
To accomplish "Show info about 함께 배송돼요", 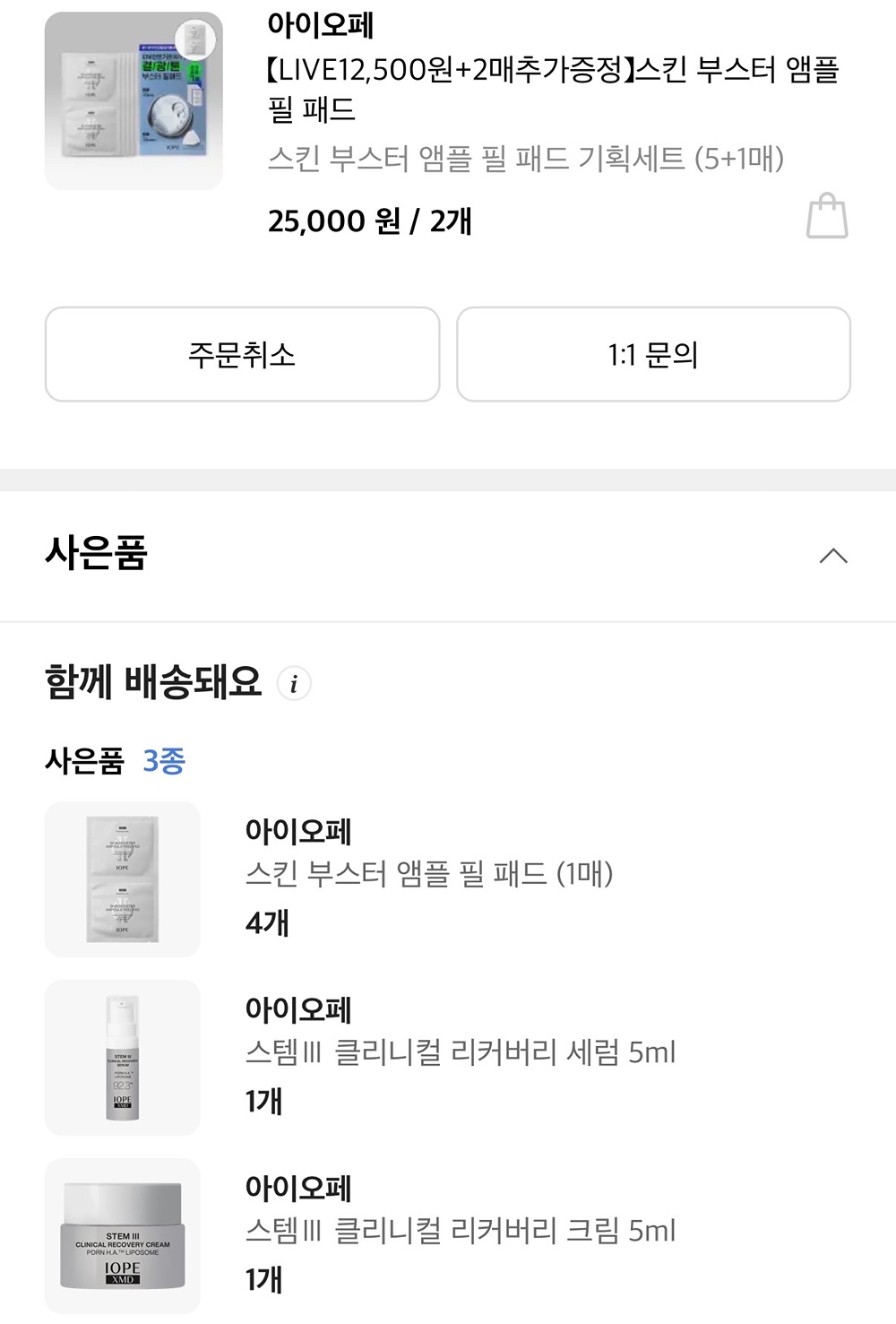I will tap(294, 684).
